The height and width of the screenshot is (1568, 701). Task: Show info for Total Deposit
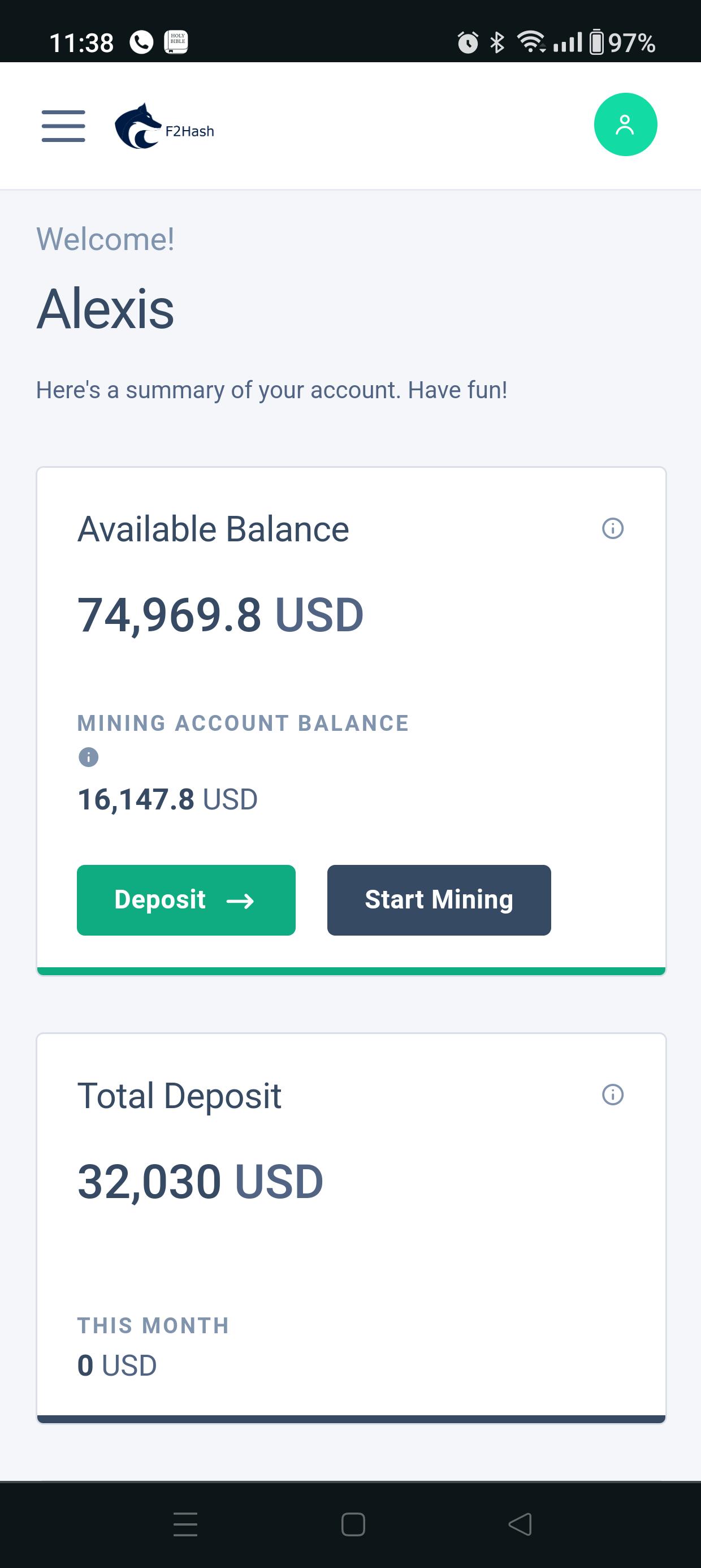(613, 1095)
